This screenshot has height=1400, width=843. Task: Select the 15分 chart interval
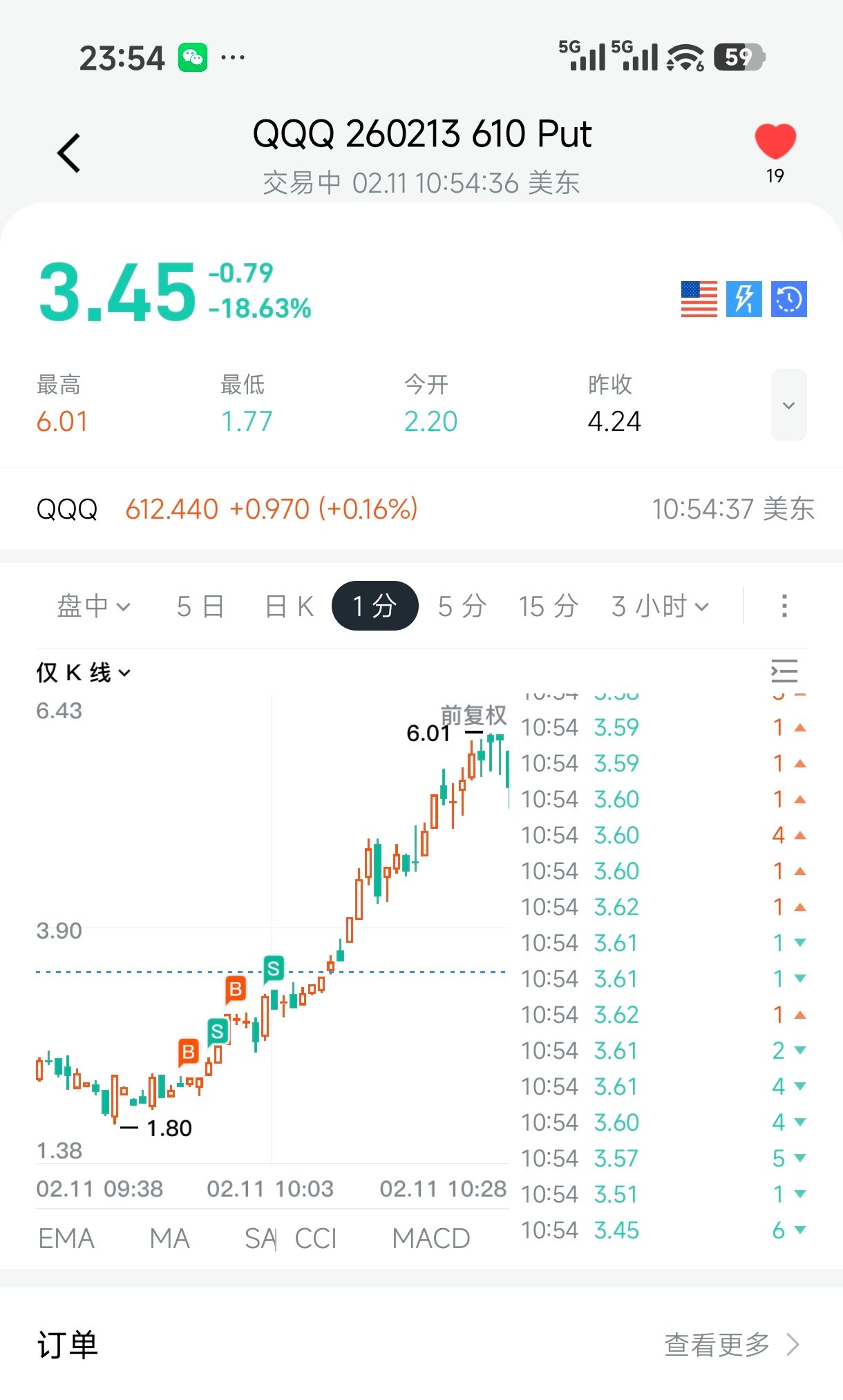point(548,606)
